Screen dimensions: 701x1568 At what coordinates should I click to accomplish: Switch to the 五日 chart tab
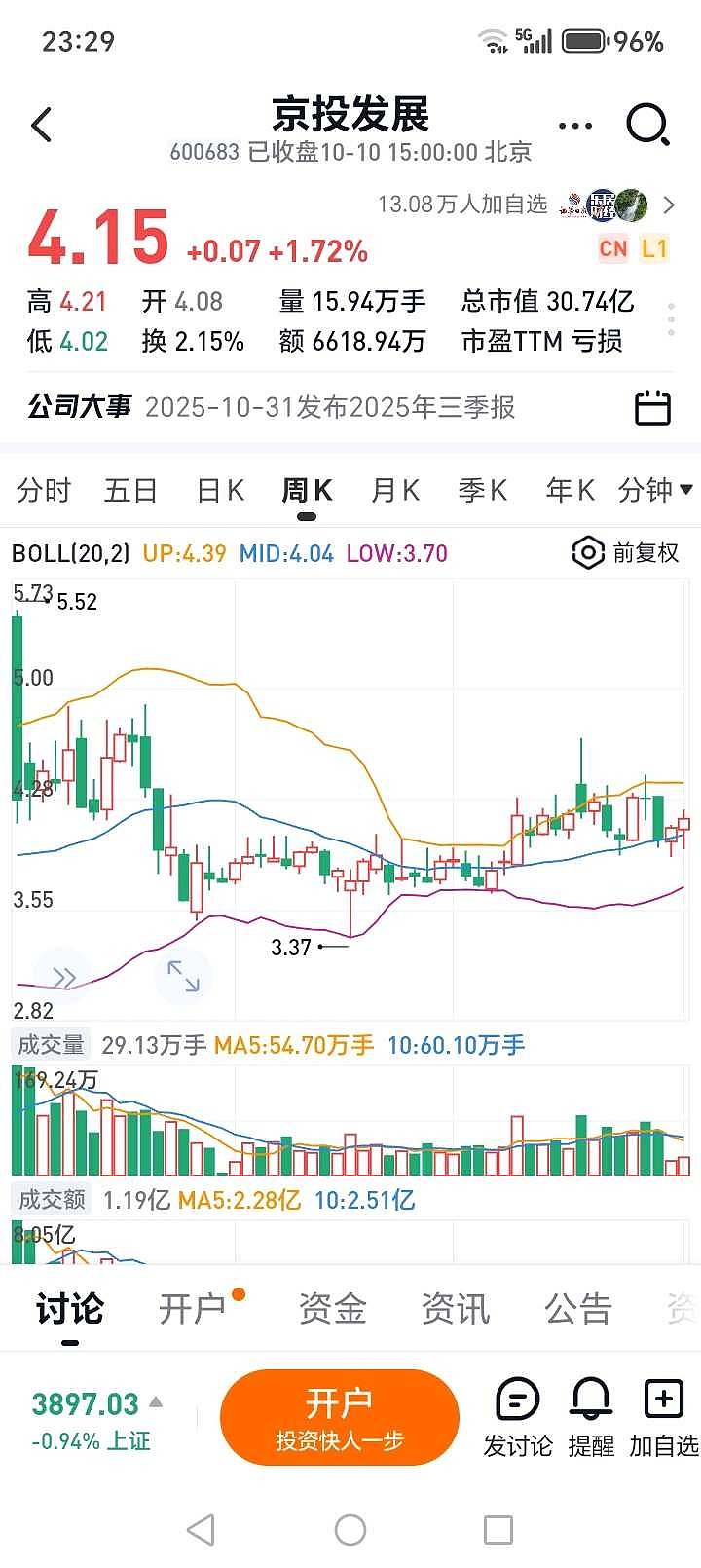pos(130,490)
